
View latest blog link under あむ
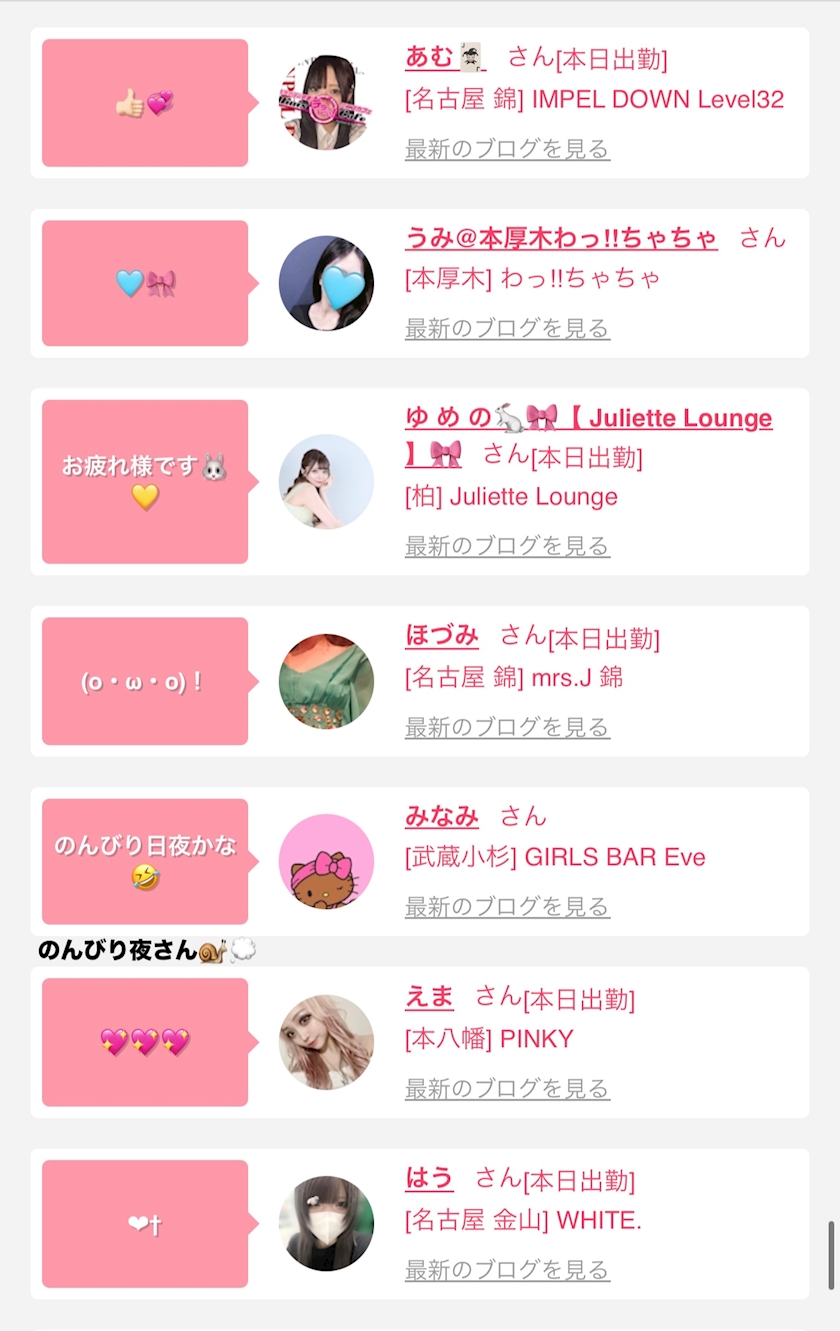(x=507, y=149)
